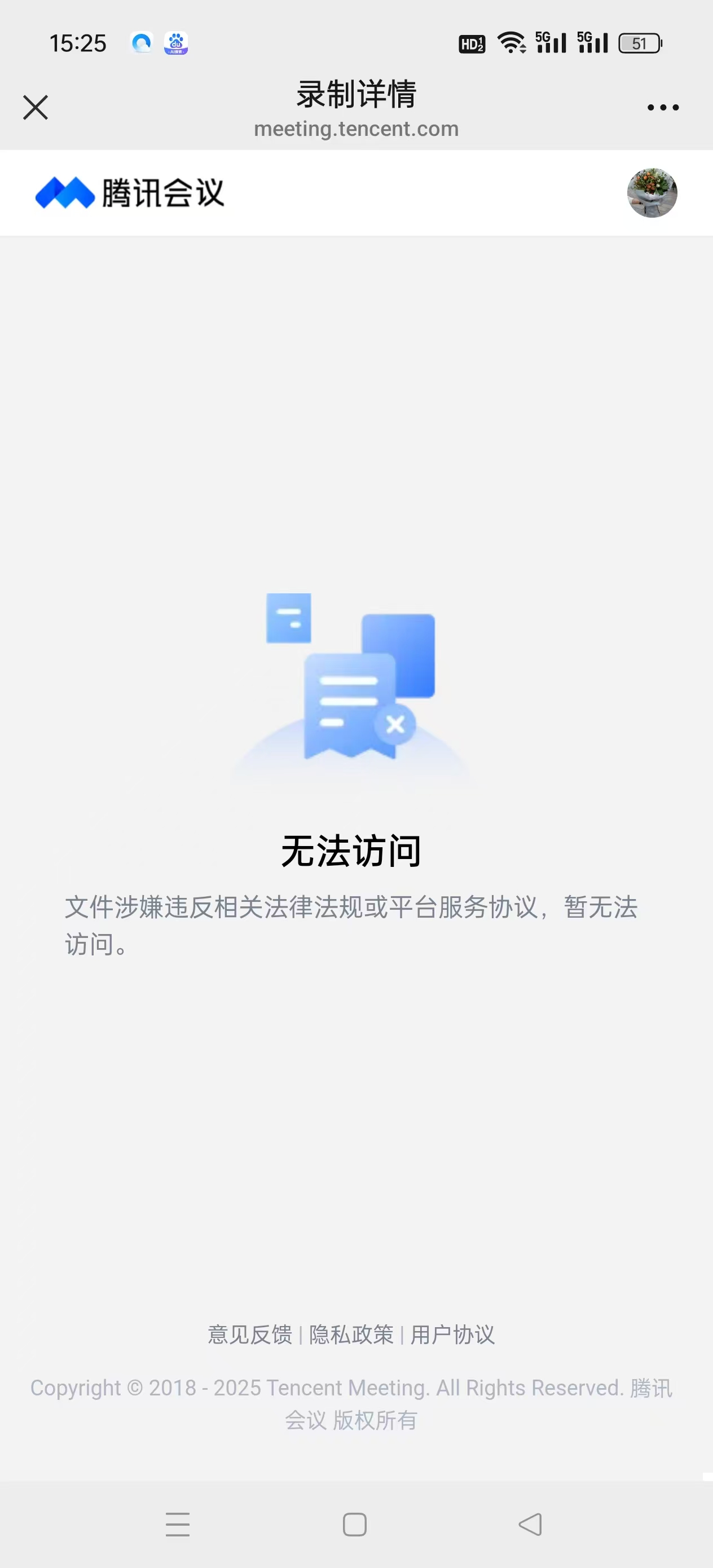This screenshot has height=1568, width=713.
Task: Go to the system home screen
Action: click(355, 1524)
